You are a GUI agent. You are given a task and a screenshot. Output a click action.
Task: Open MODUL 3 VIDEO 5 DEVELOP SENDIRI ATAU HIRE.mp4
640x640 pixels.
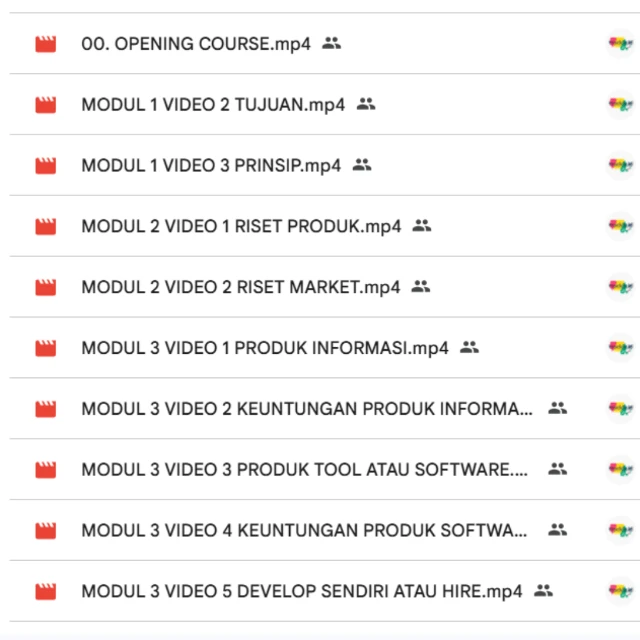[x=301, y=591]
